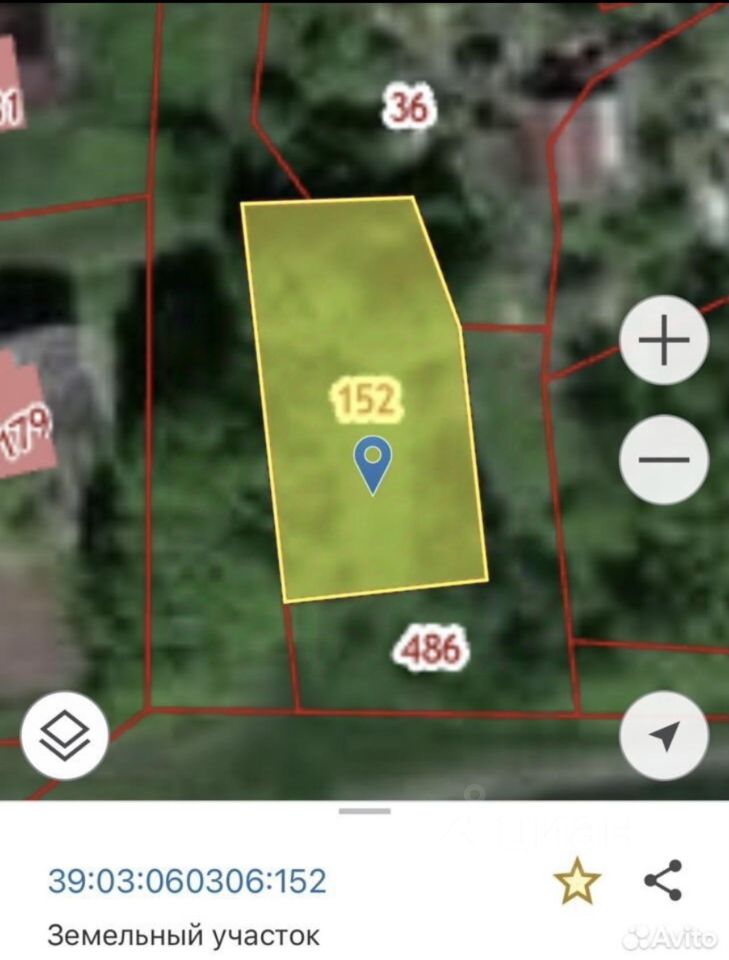Open the map layers selector

click(x=65, y=736)
